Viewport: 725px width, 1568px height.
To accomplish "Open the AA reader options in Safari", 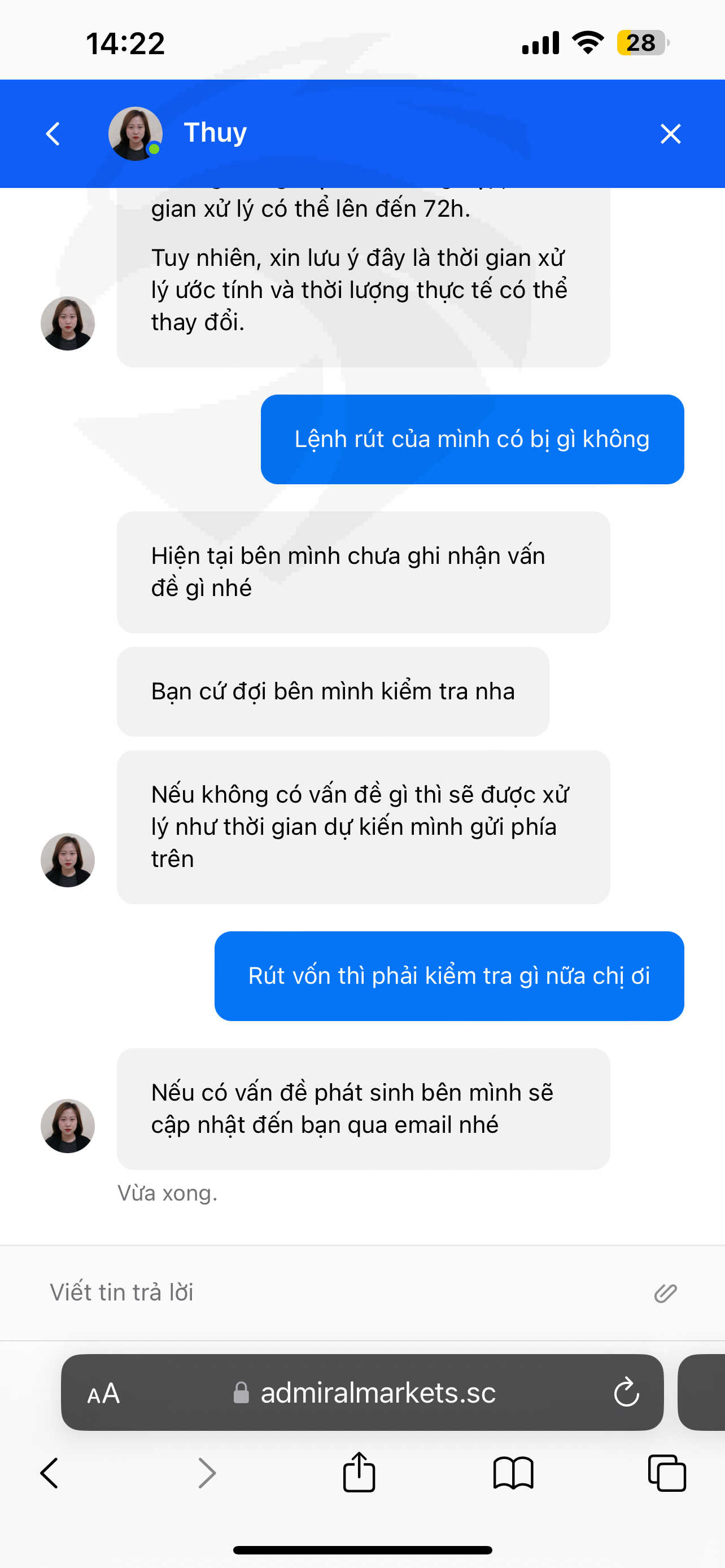I will click(x=103, y=1392).
